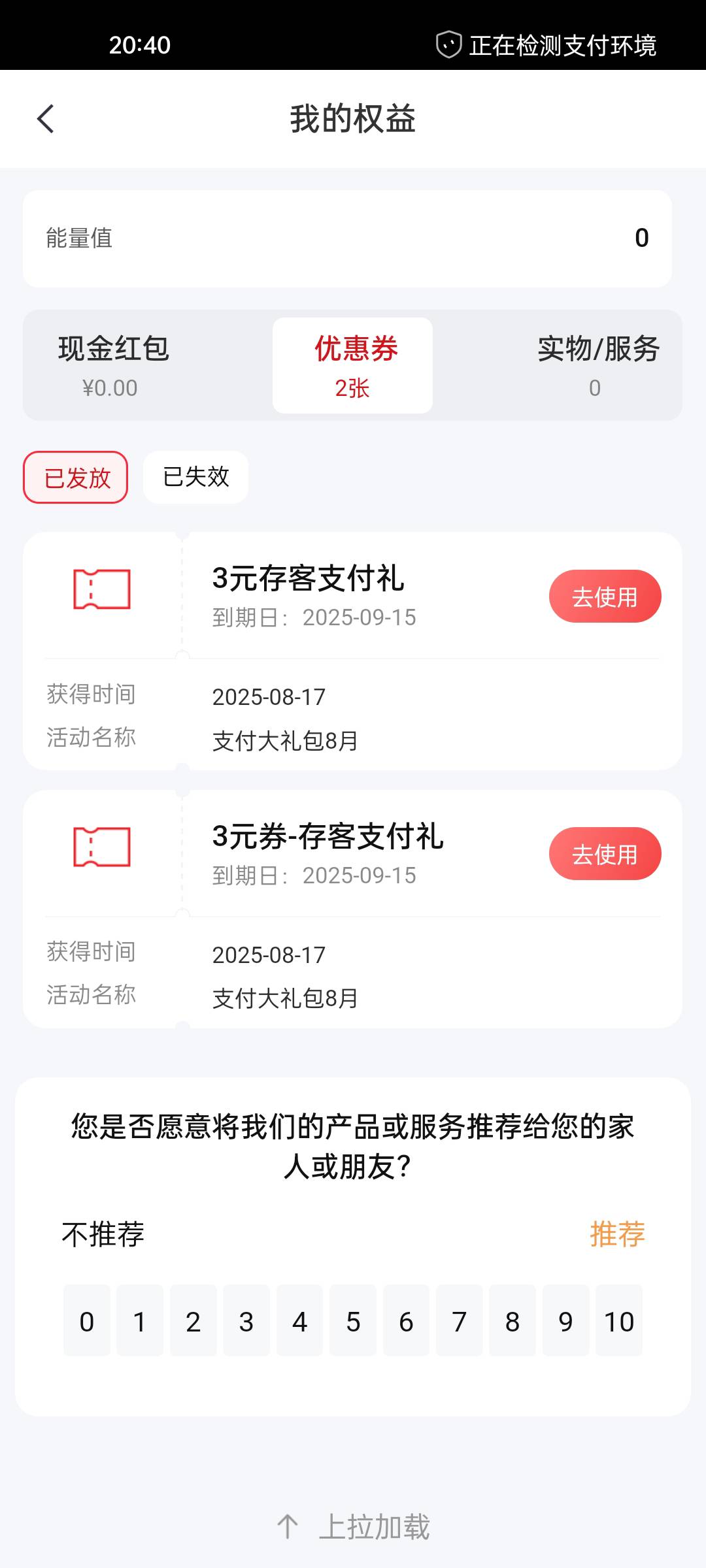The height and width of the screenshot is (1568, 706).
Task: Tap 去使用 for 3元存客支付礼 coupon
Action: pos(605,596)
